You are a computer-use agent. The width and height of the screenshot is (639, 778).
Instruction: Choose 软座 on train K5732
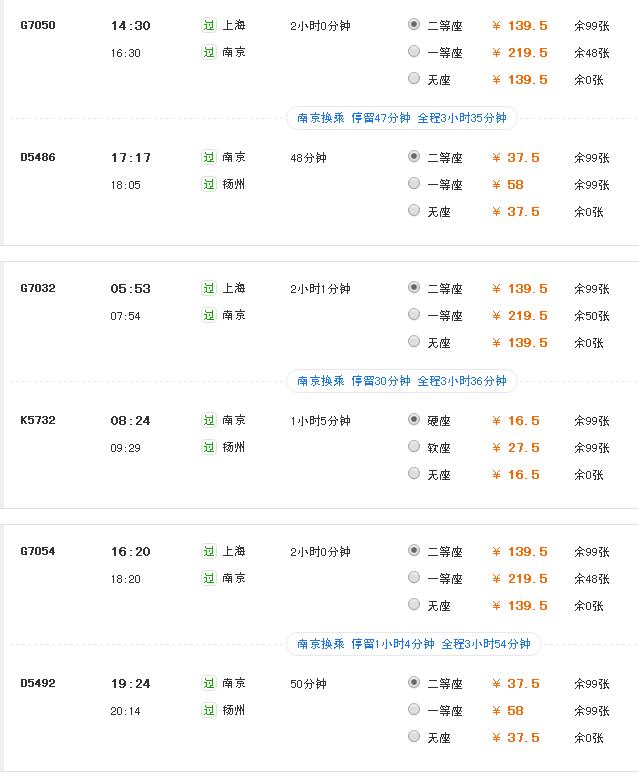click(x=414, y=446)
